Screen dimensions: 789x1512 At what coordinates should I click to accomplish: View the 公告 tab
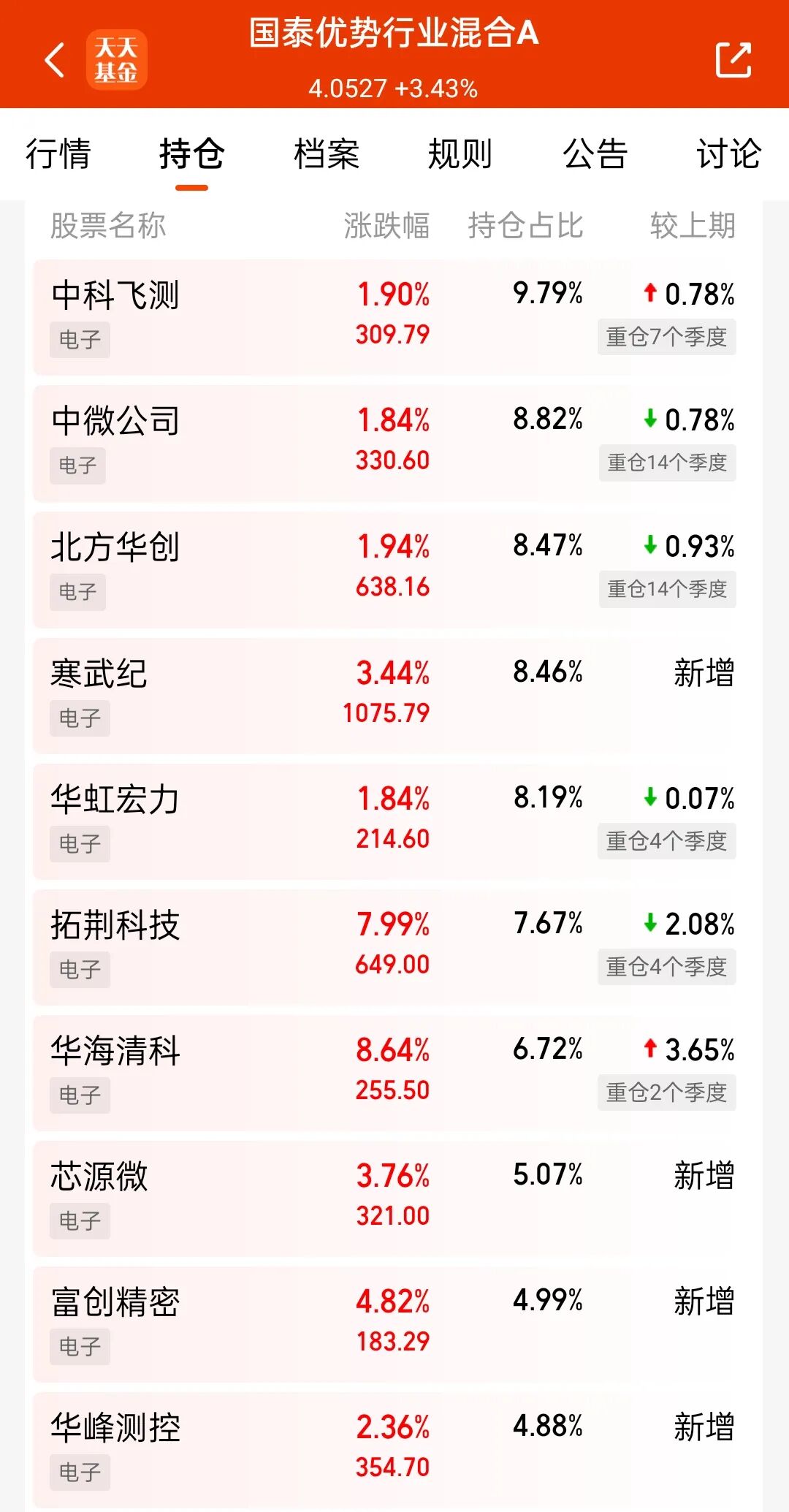pyautogui.click(x=595, y=154)
